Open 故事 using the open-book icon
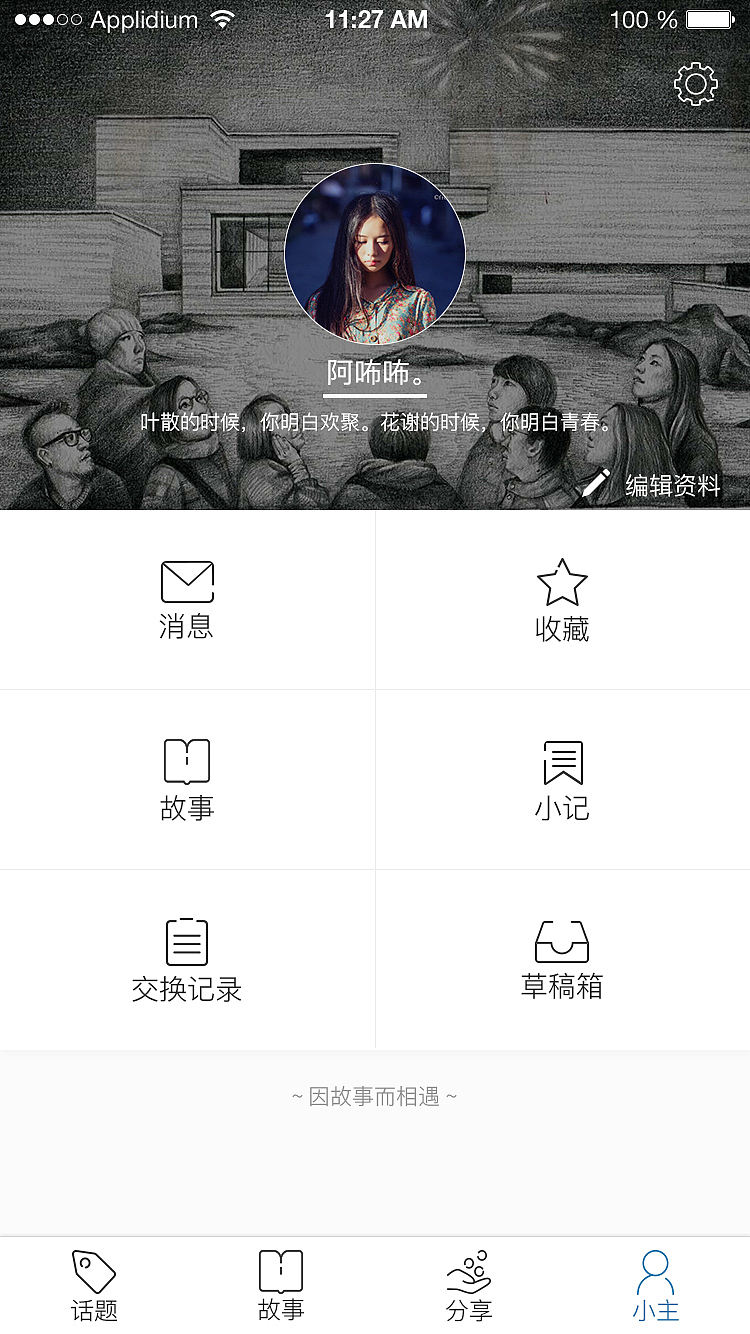Viewport: 750px width, 1334px height. (187, 762)
